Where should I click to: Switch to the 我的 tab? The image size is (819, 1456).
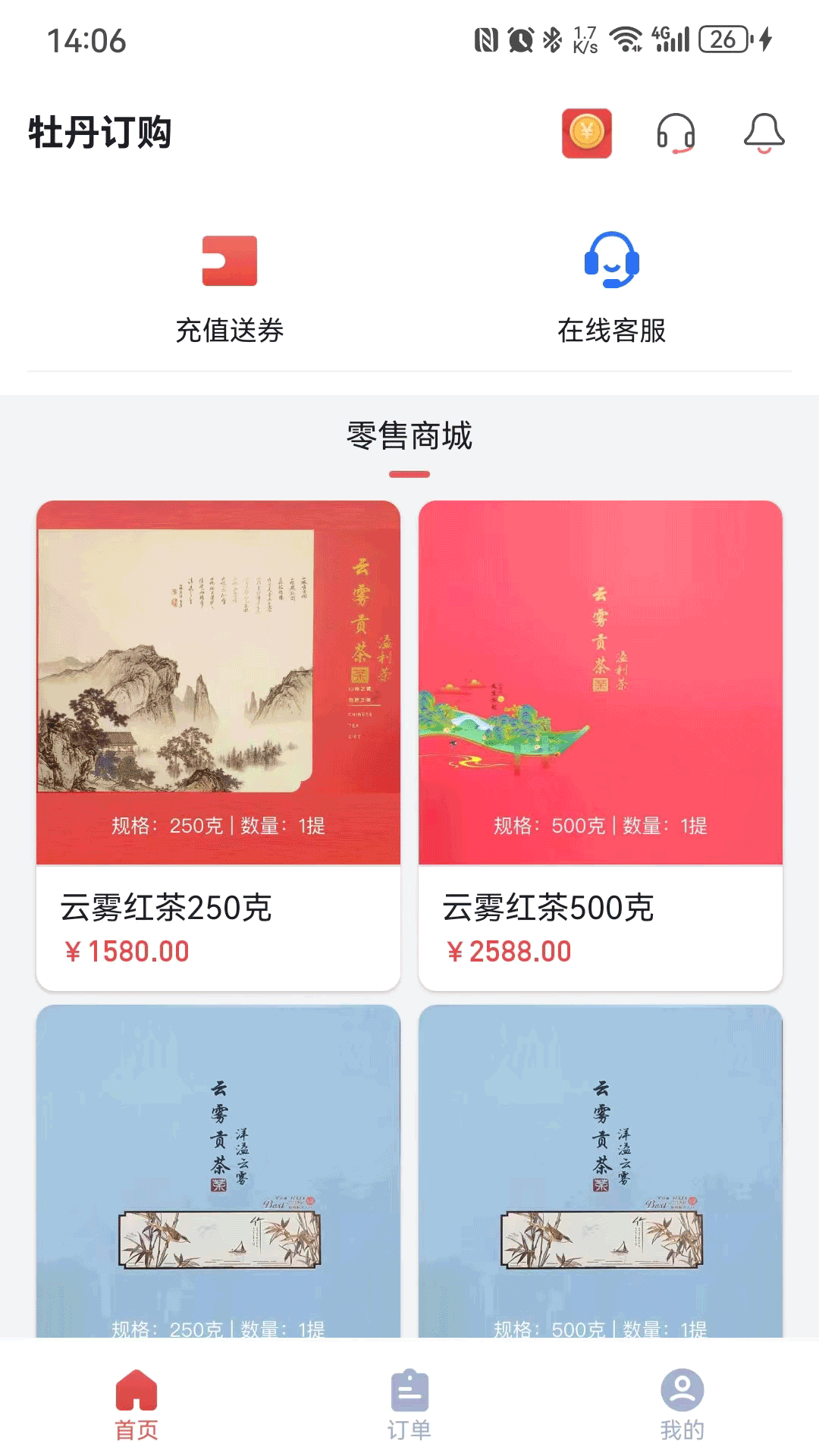pyautogui.click(x=682, y=1404)
